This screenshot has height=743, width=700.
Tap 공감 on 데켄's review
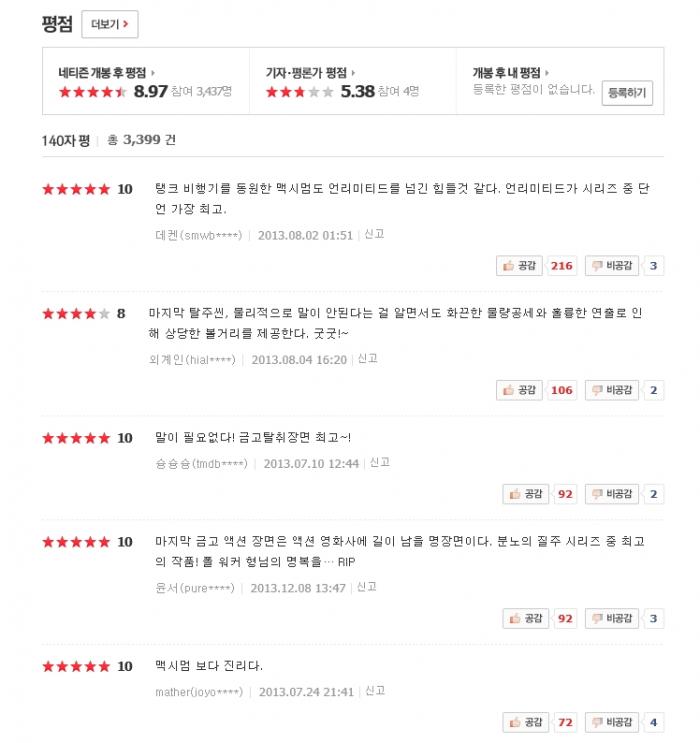click(x=520, y=266)
